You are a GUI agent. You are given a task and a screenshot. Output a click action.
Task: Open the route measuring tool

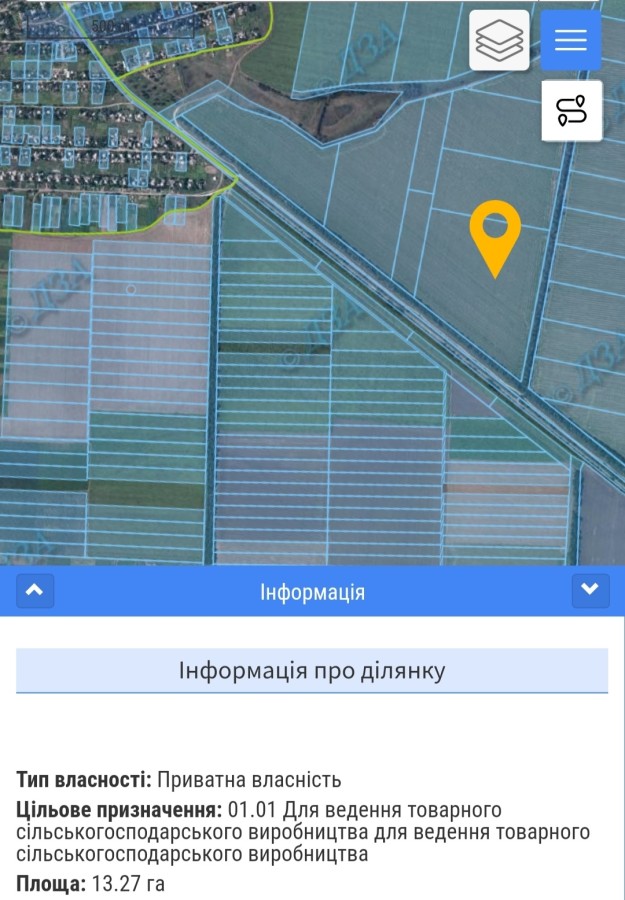[571, 111]
